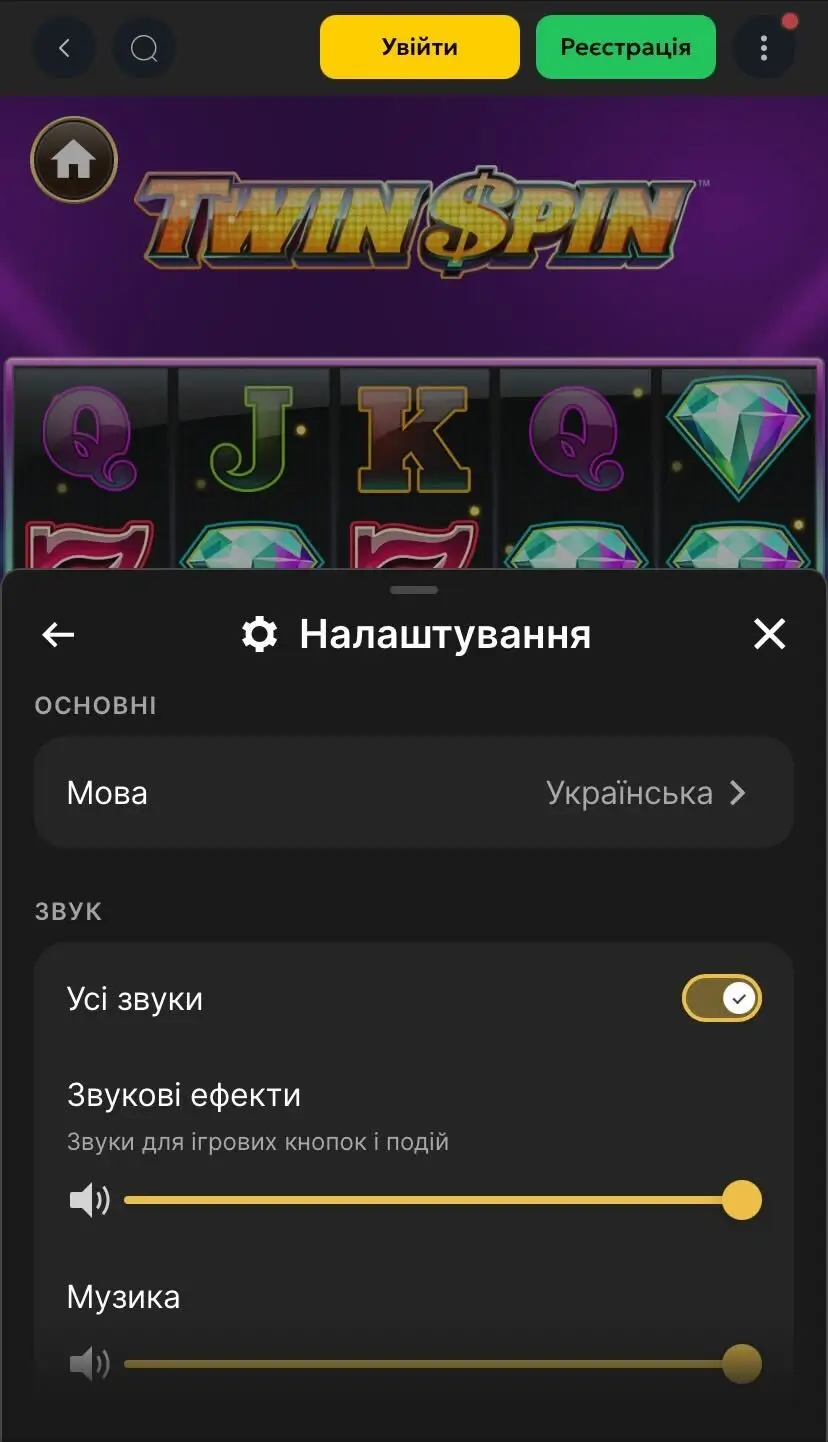The width and height of the screenshot is (828, 1442).
Task: Select the ЗВУК section heading
Action: tap(67, 910)
